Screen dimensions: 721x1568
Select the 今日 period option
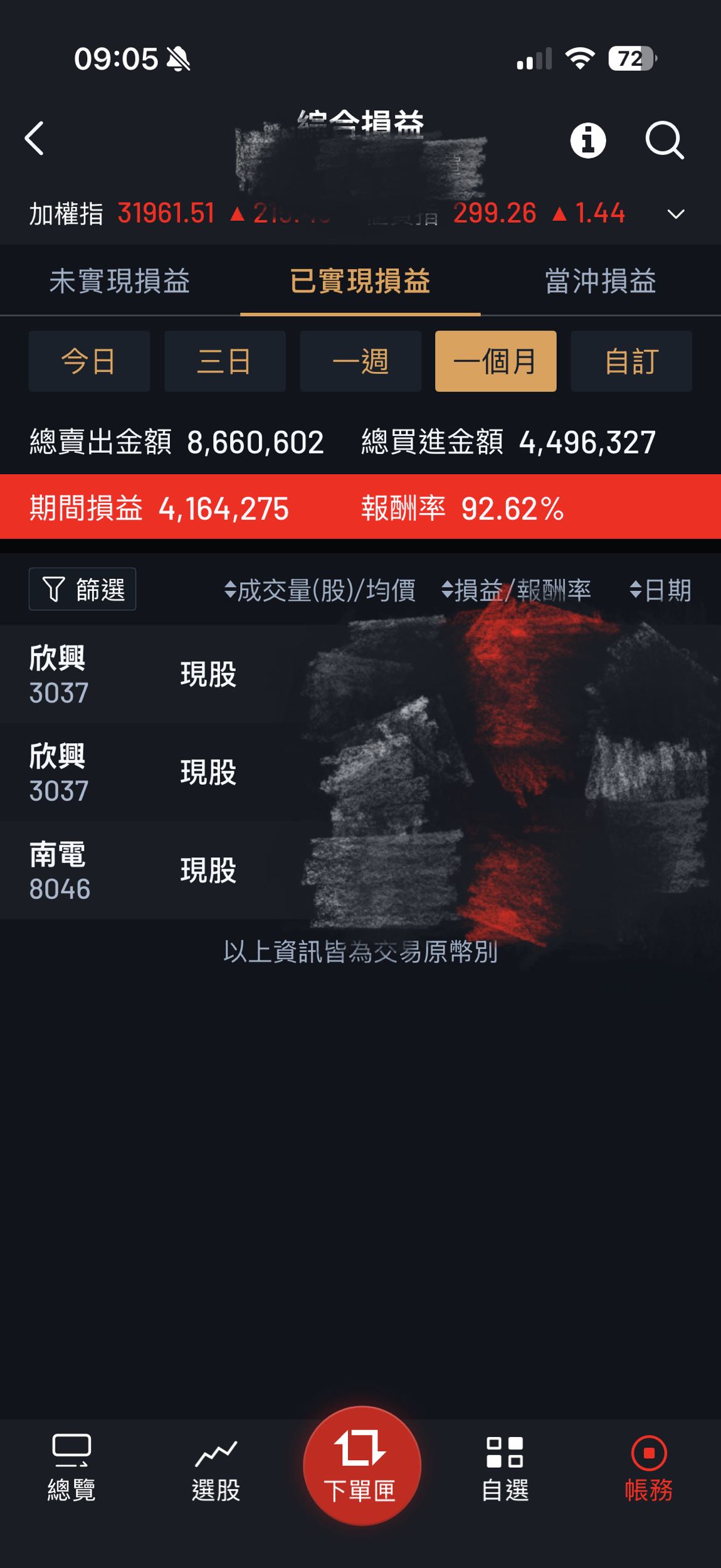point(88,361)
